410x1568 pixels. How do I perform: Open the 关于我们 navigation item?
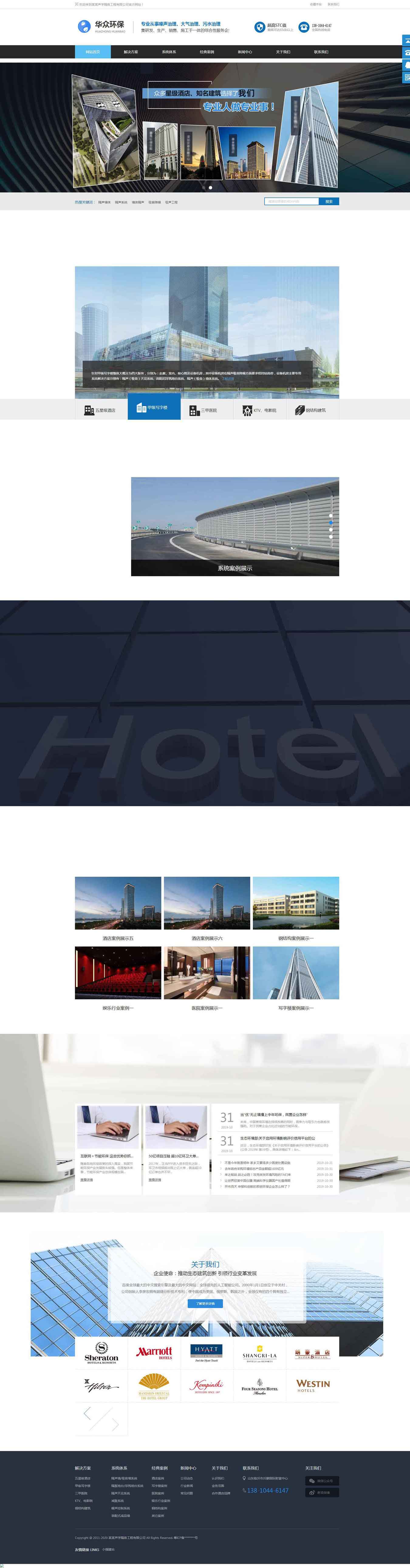tap(283, 52)
